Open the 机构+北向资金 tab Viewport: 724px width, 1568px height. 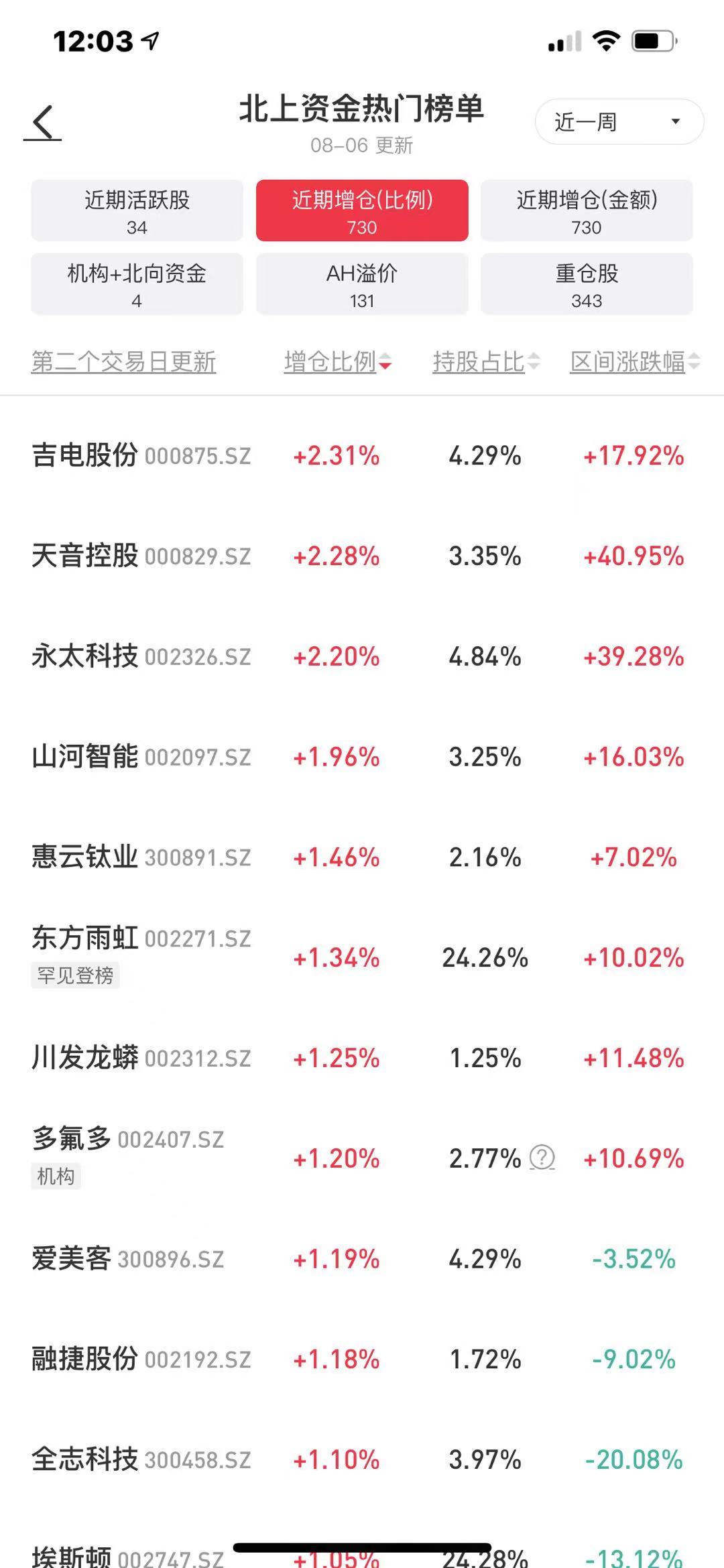137,284
